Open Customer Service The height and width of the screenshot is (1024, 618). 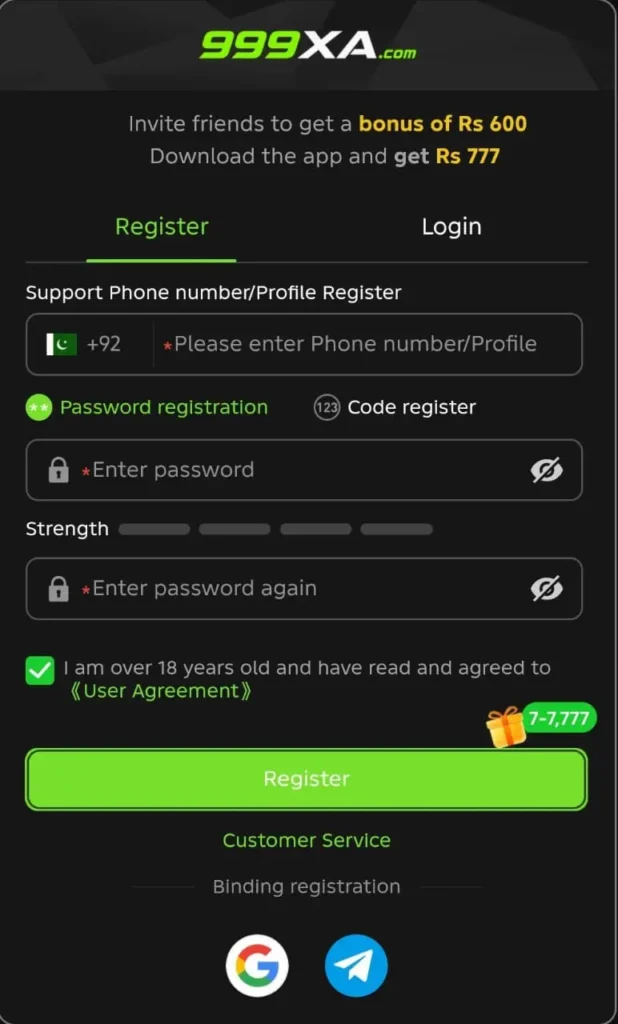[x=306, y=840]
